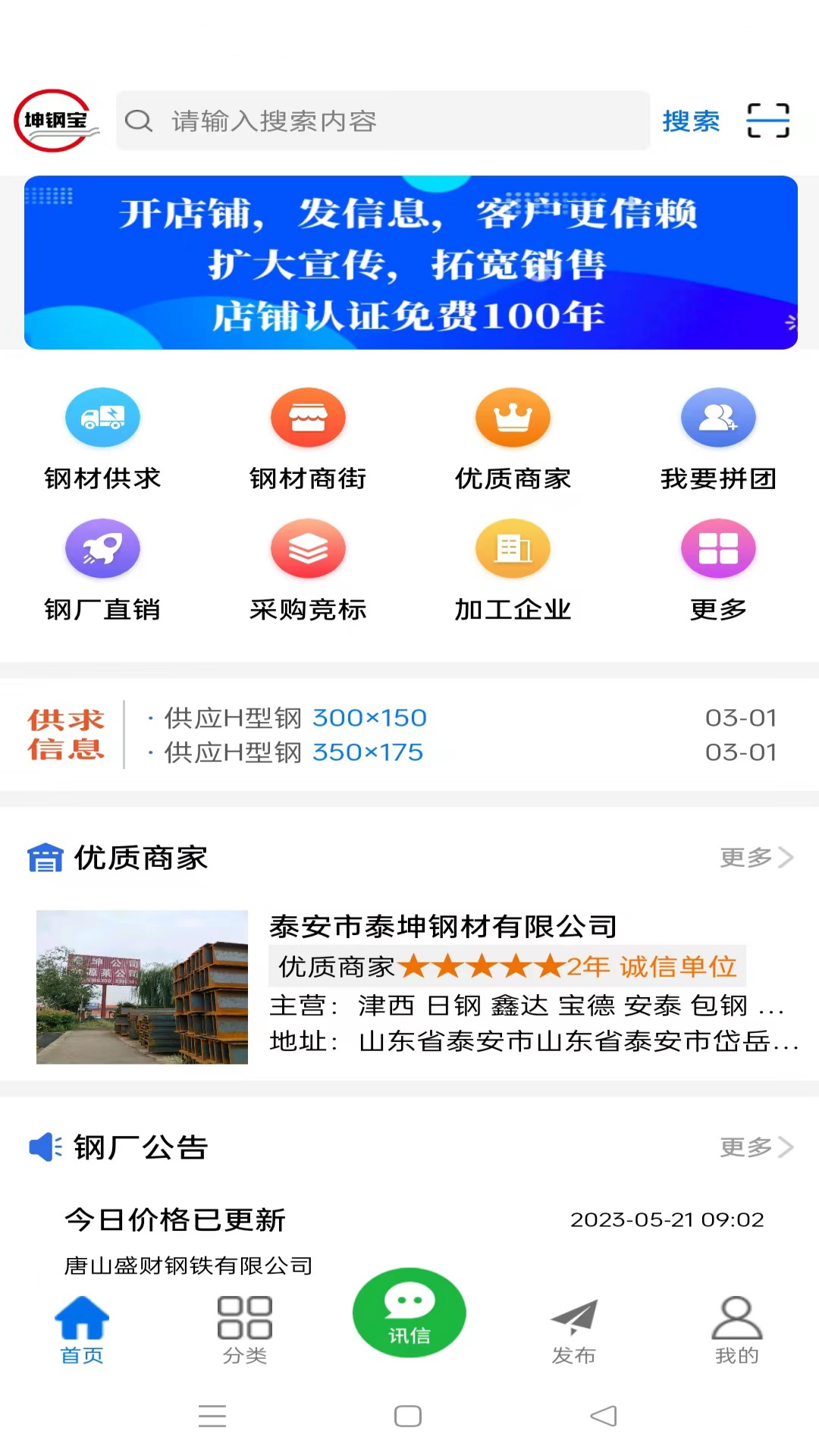
Task: Open 讯信 messaging via green chat icon
Action: (x=409, y=1313)
